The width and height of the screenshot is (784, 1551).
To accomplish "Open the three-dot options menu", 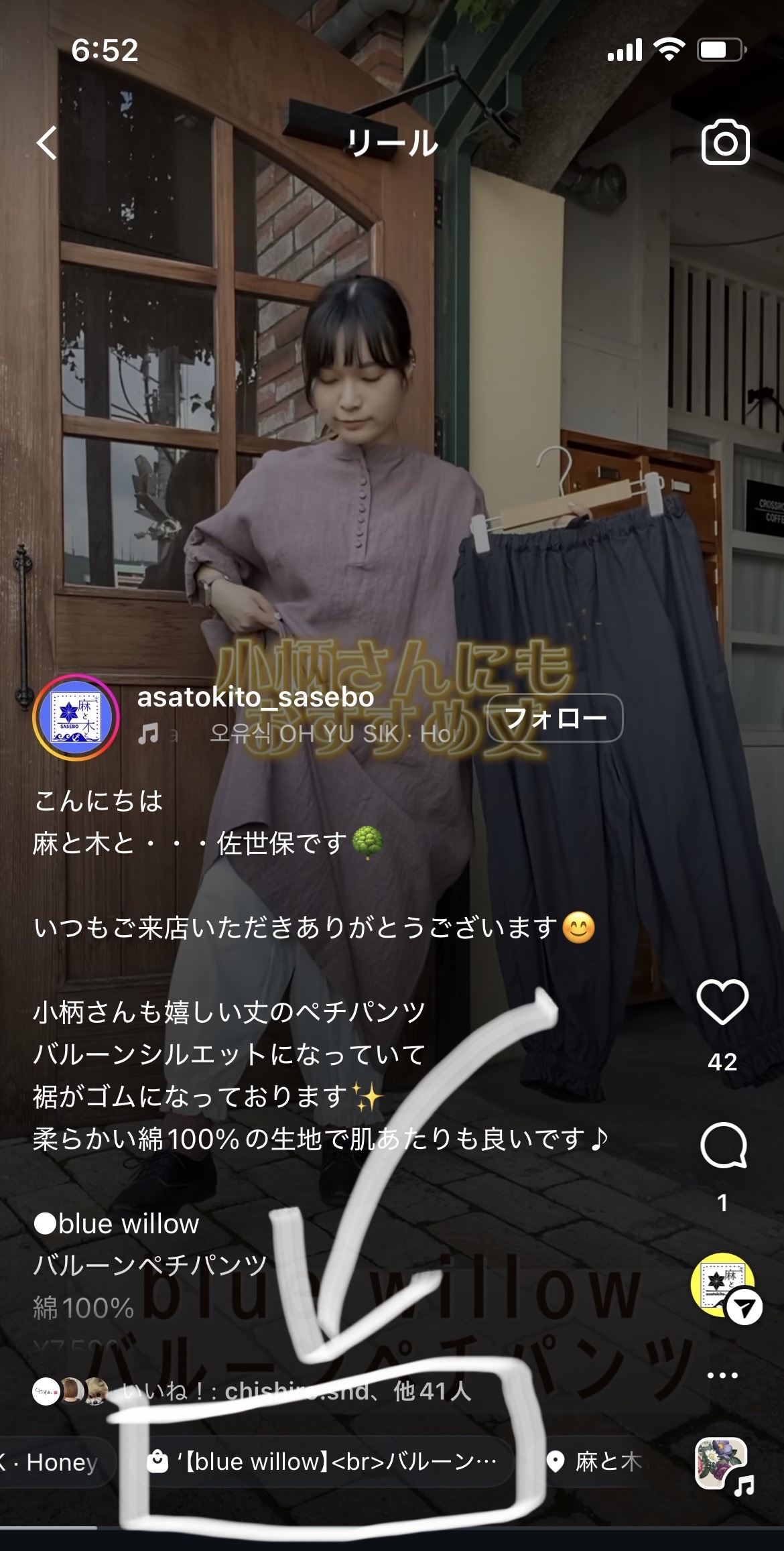I will click(x=722, y=1375).
